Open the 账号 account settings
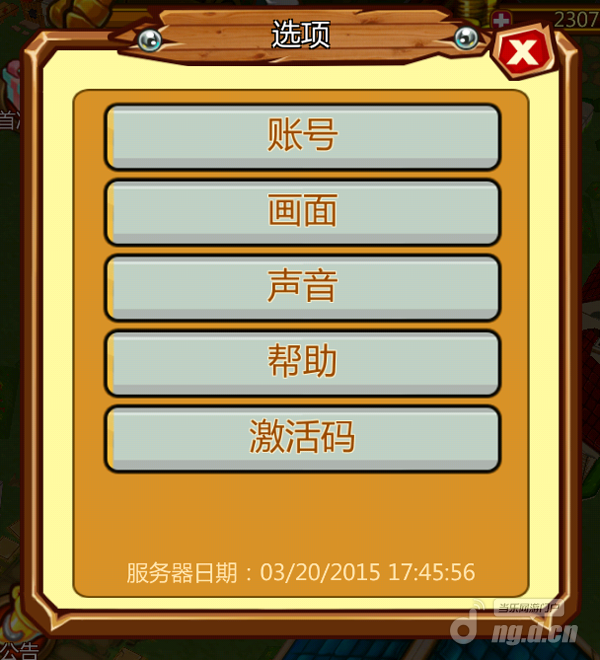The height and width of the screenshot is (660, 600). [302, 136]
